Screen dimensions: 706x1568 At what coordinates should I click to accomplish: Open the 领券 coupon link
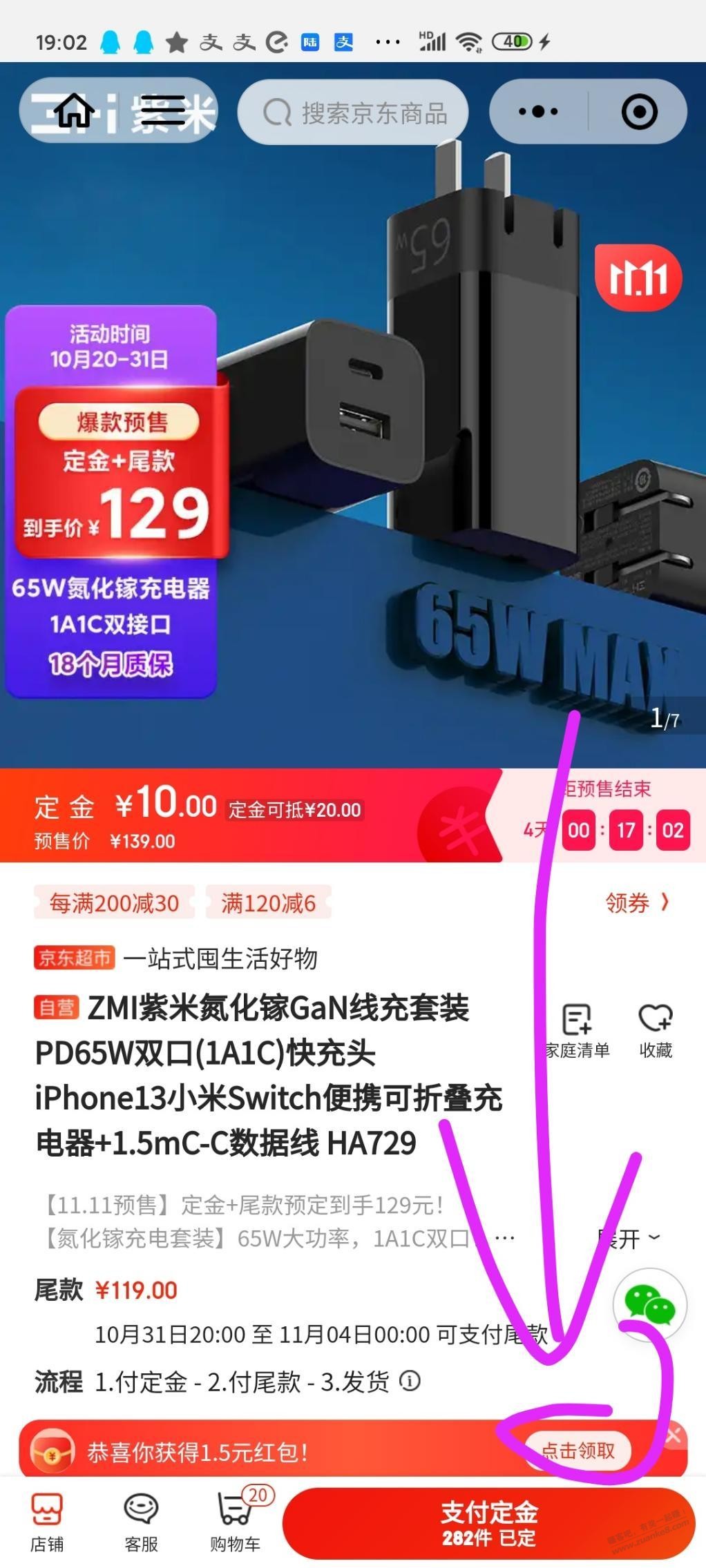point(637,902)
